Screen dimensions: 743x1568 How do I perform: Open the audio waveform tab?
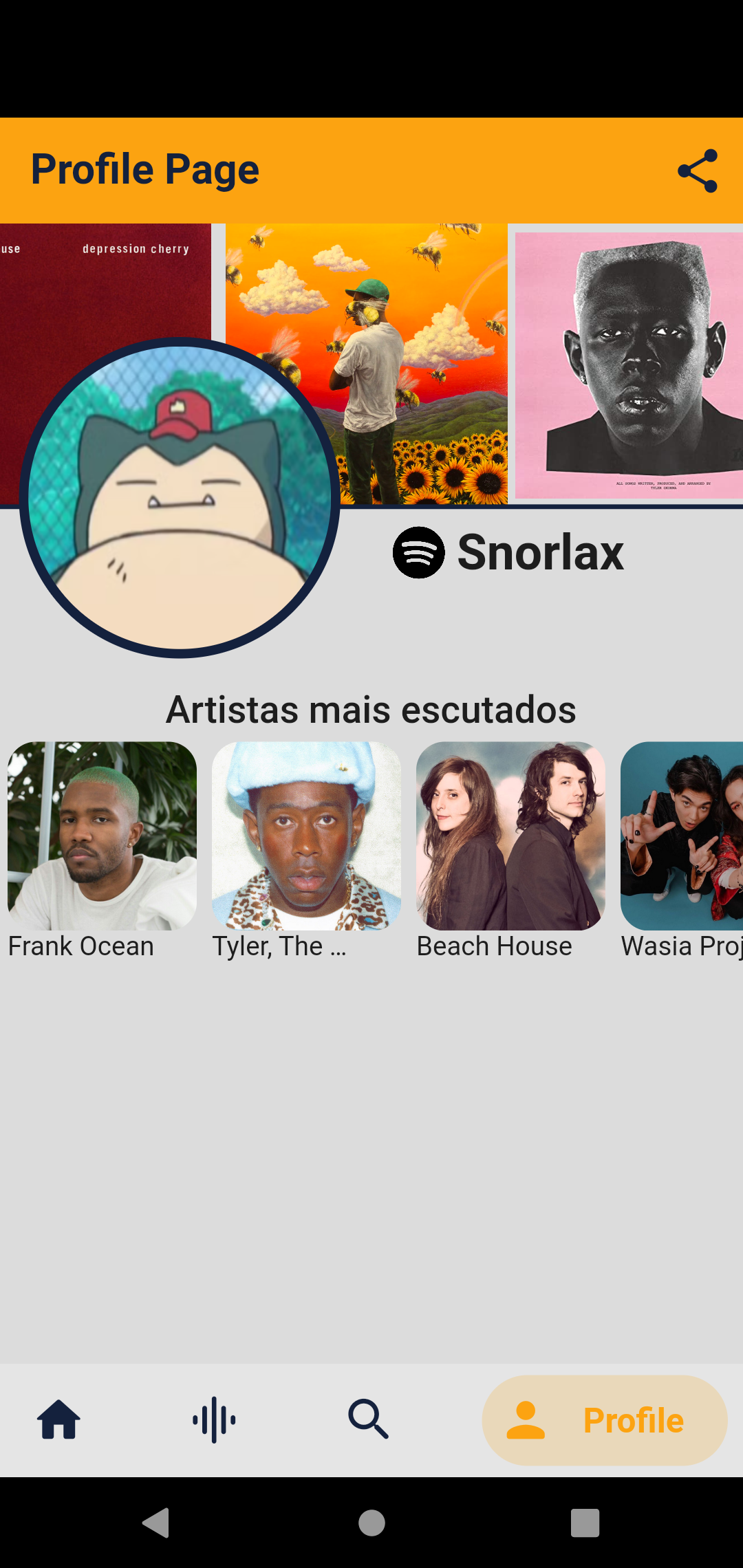tap(214, 1419)
